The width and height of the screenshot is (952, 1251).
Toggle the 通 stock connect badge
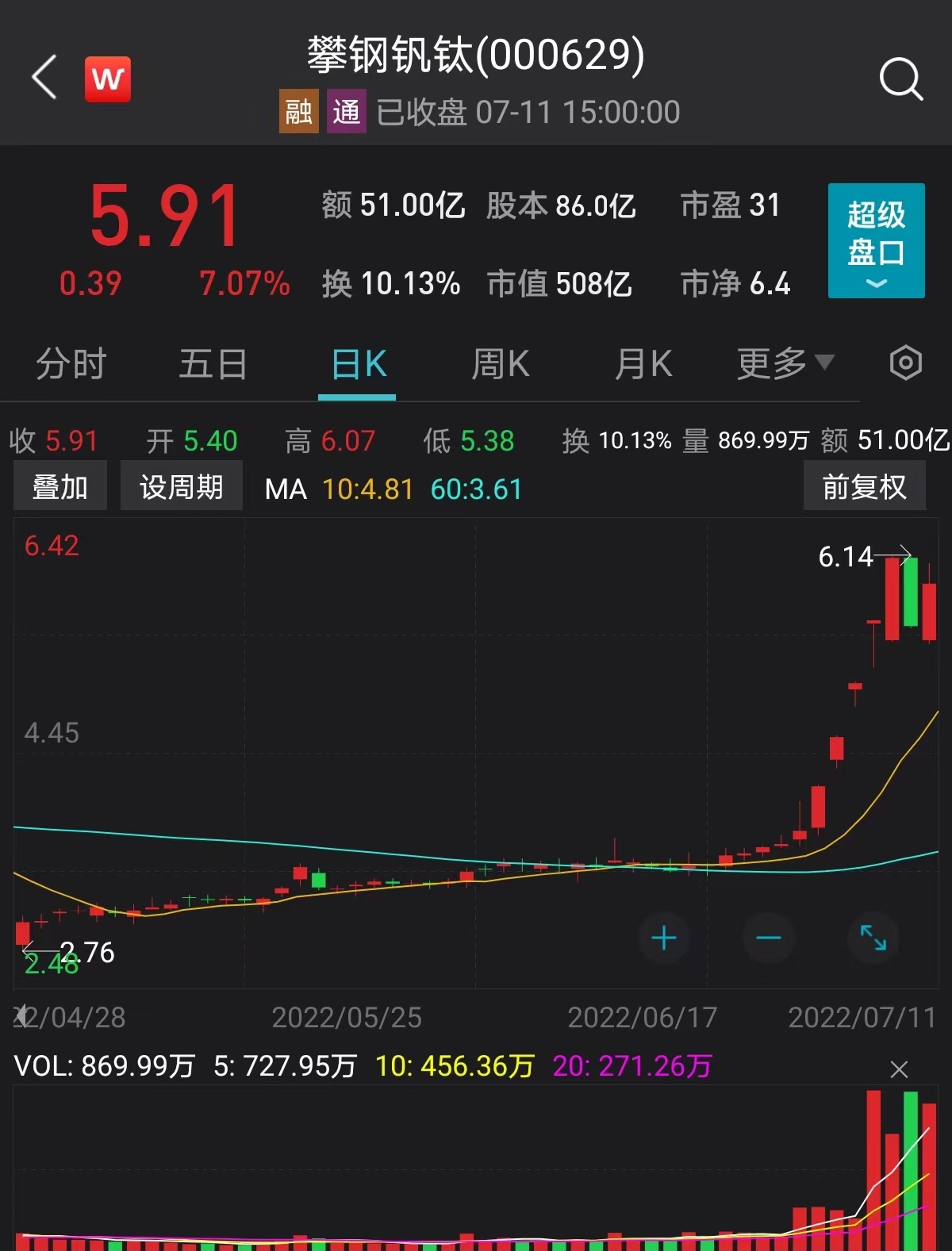pos(347,111)
